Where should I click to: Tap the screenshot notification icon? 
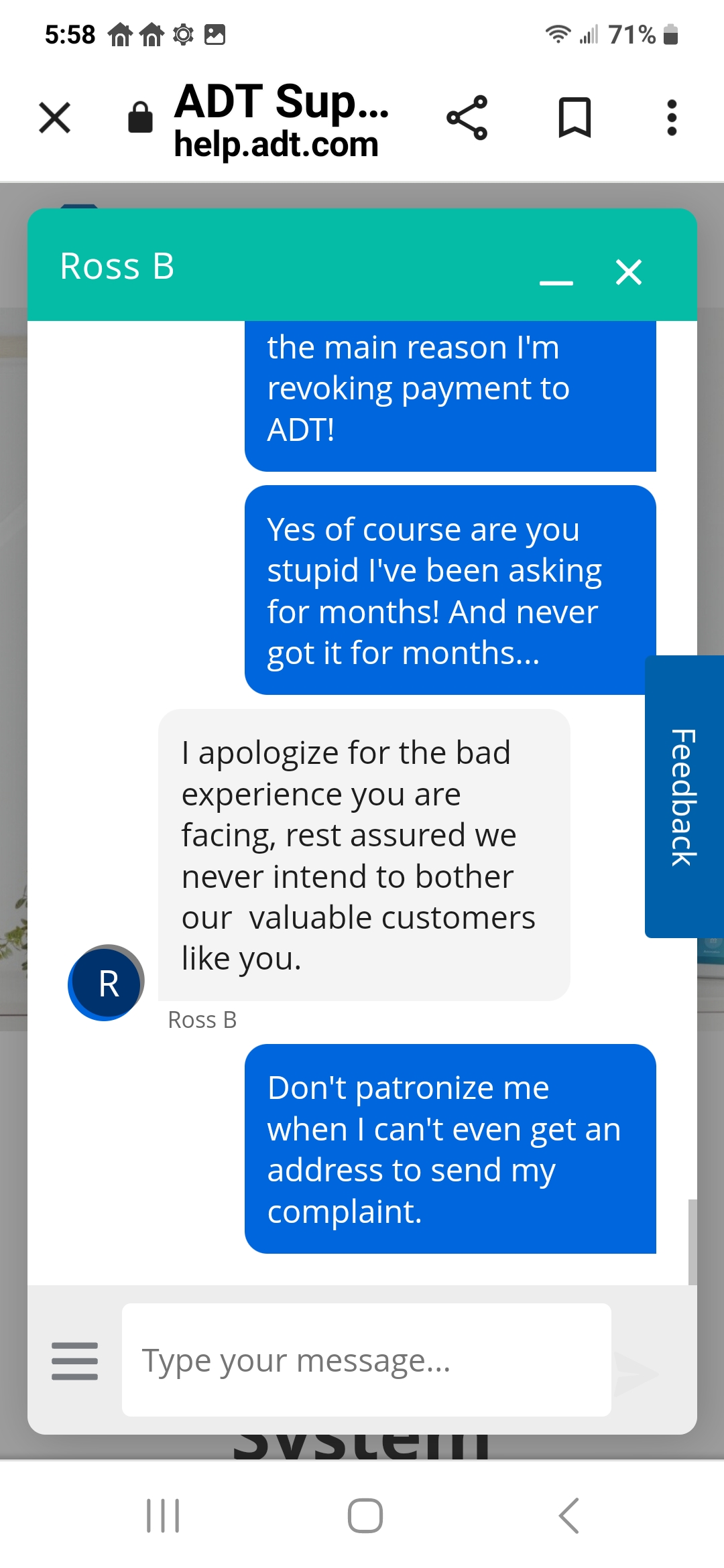click(216, 34)
